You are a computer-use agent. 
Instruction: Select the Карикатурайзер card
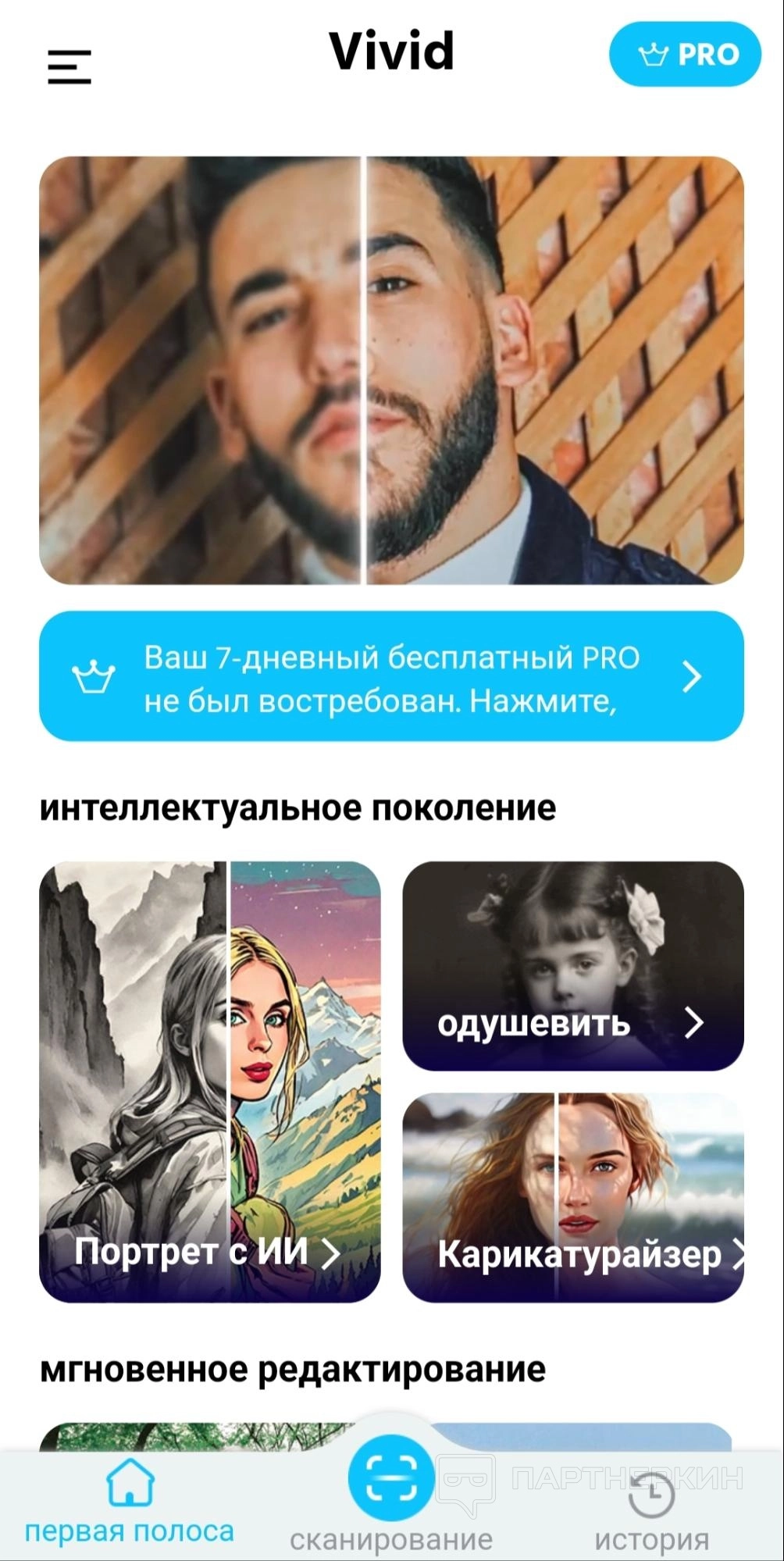point(572,1197)
